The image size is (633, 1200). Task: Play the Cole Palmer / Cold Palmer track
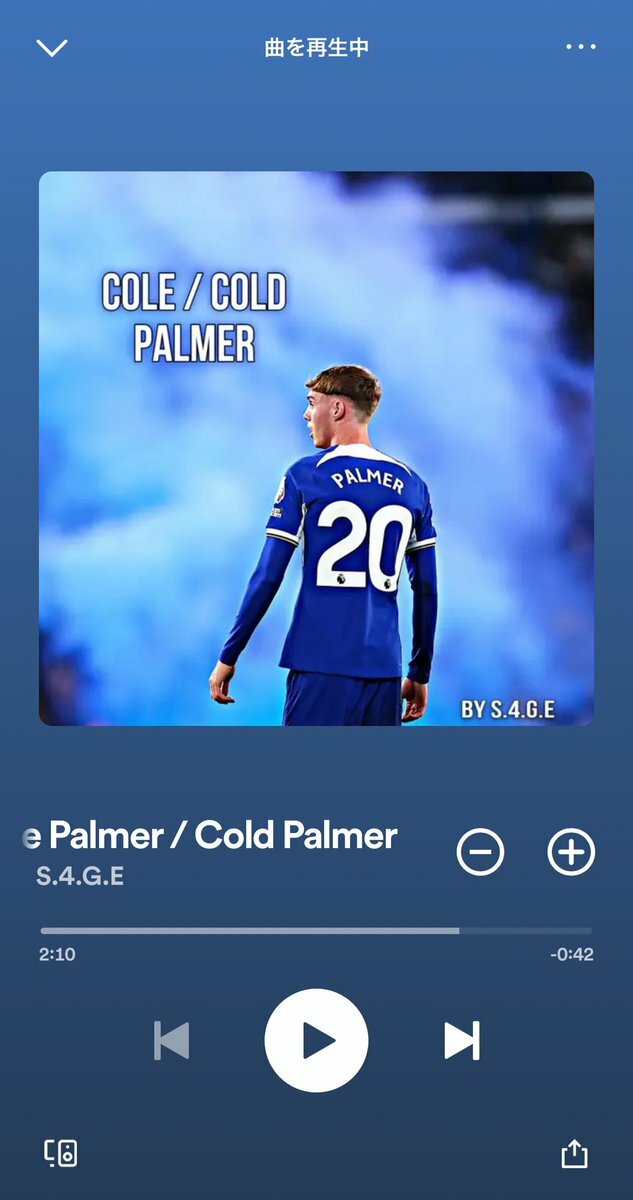point(316,1041)
